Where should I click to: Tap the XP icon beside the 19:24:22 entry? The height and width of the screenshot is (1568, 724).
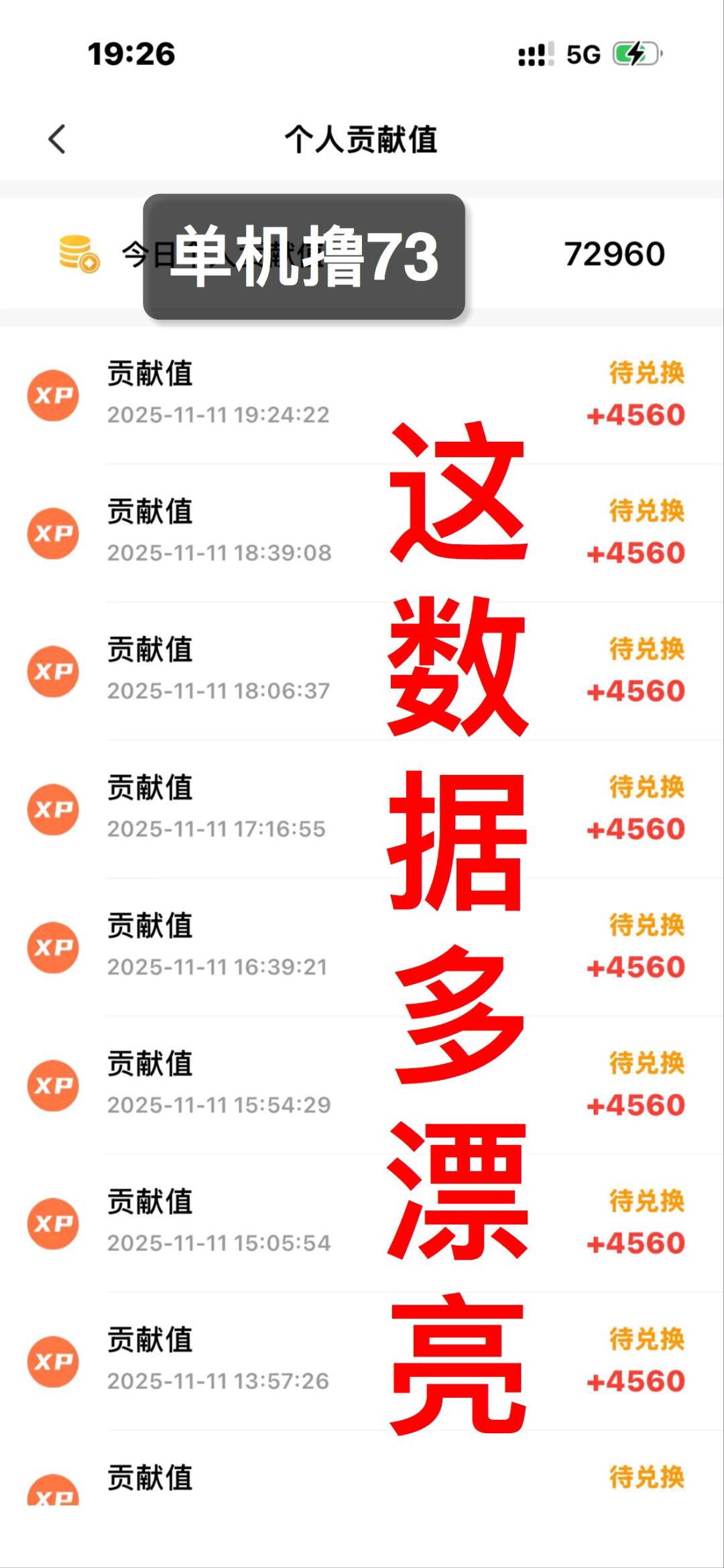[x=53, y=394]
